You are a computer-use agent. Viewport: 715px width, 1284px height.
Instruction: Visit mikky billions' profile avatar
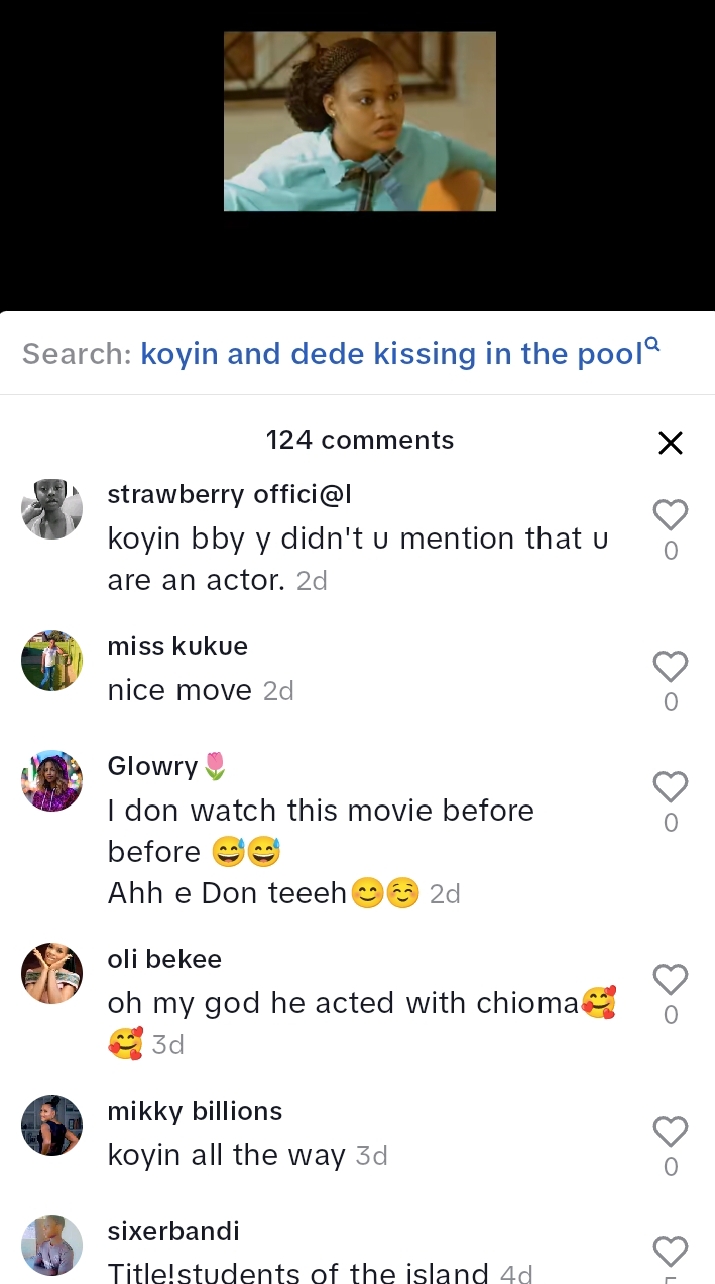[x=52, y=1125]
